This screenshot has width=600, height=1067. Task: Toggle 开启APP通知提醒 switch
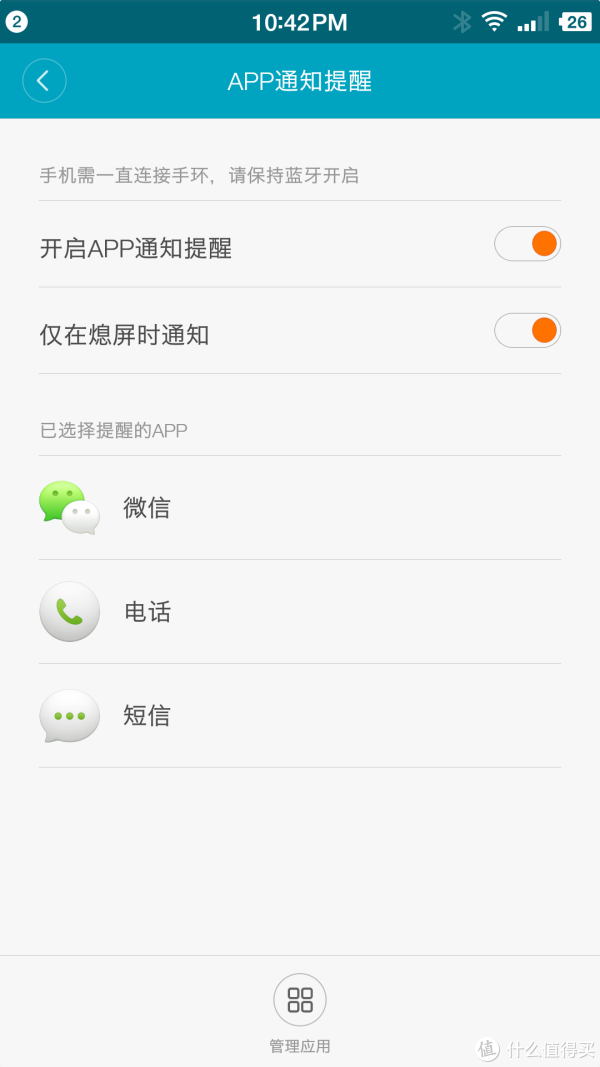point(527,244)
